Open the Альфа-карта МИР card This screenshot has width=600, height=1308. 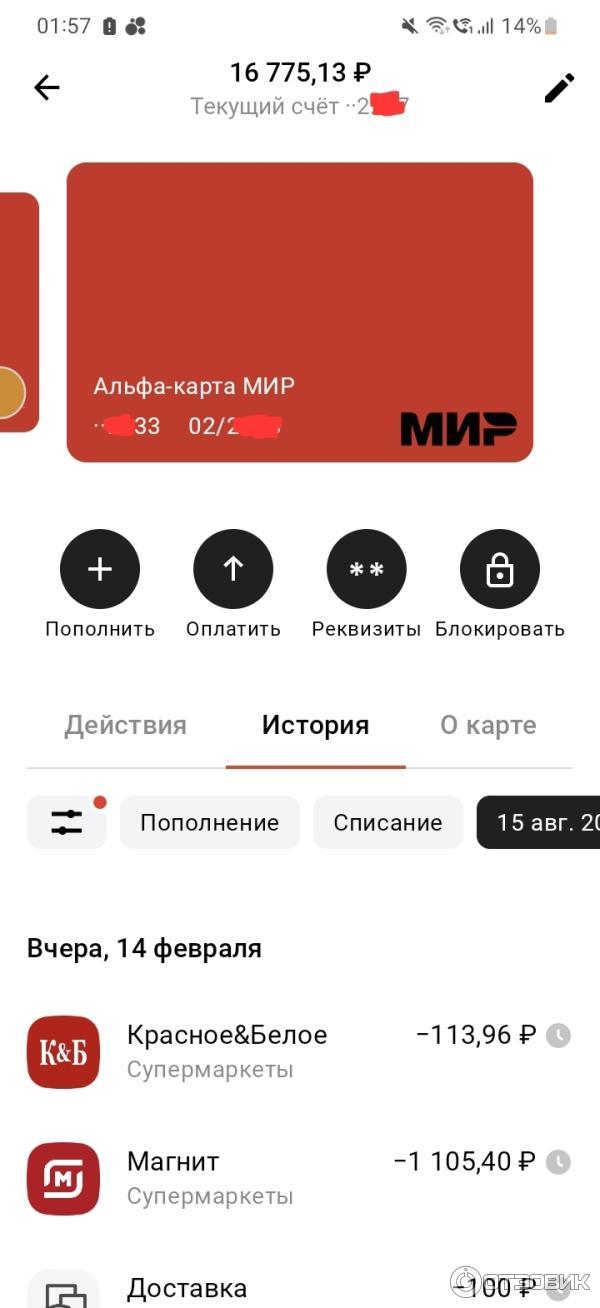coord(300,312)
